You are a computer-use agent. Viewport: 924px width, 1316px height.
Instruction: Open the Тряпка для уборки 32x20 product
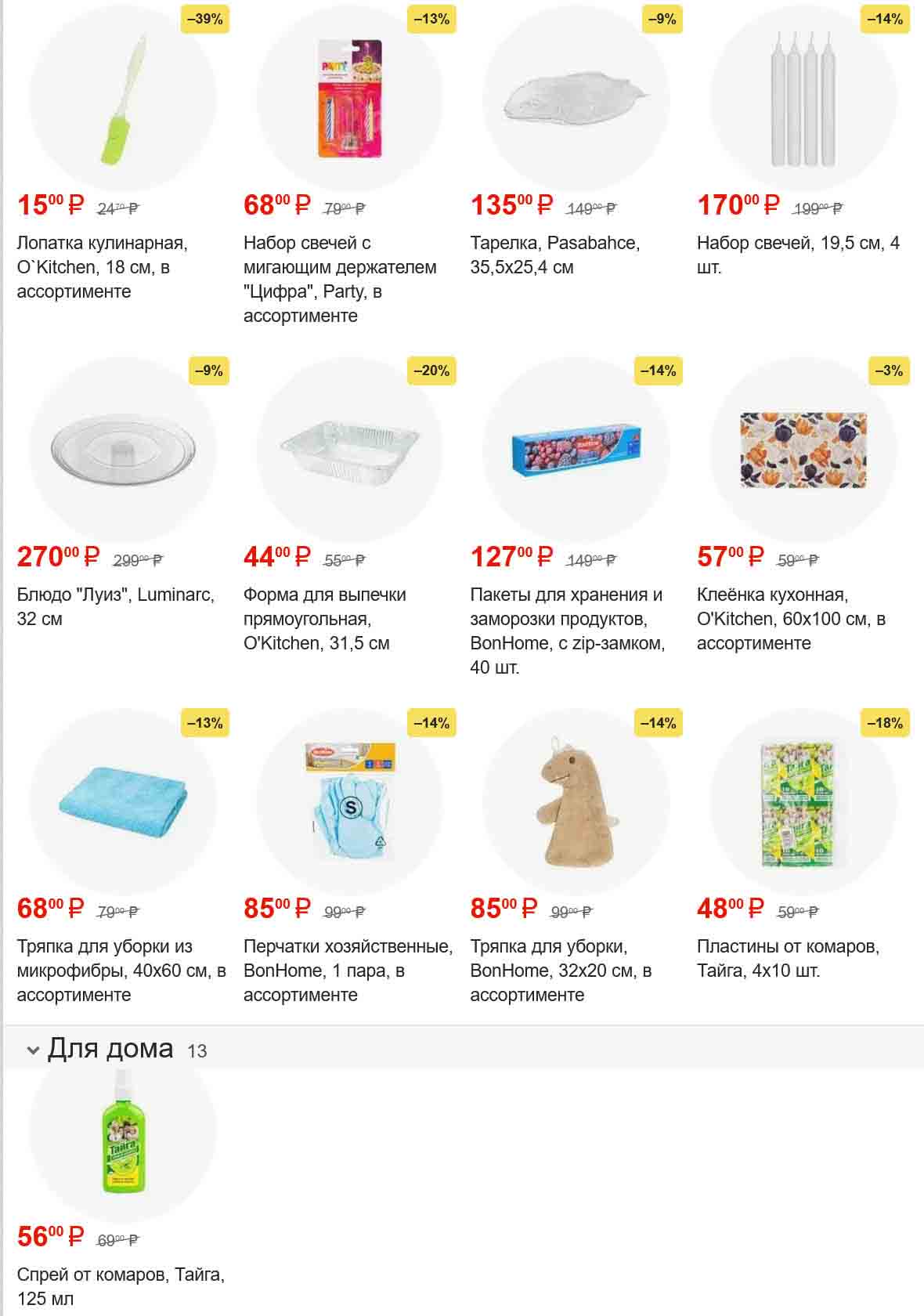coord(576,802)
